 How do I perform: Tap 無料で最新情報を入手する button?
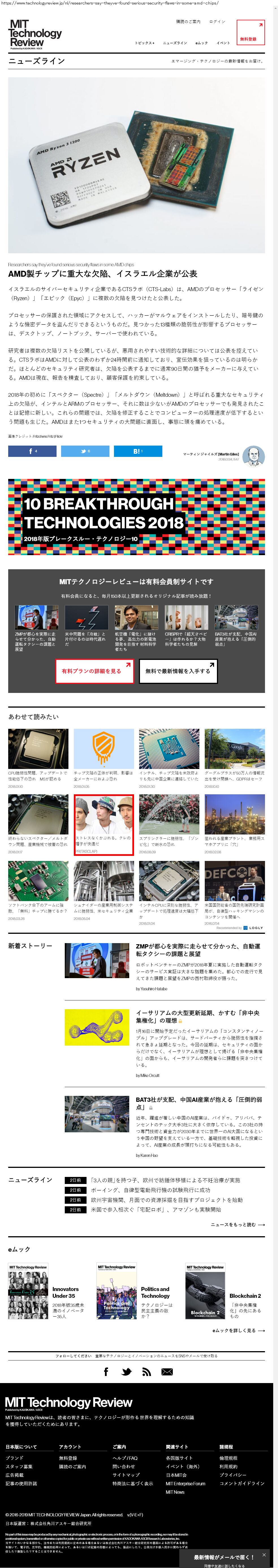178,671
